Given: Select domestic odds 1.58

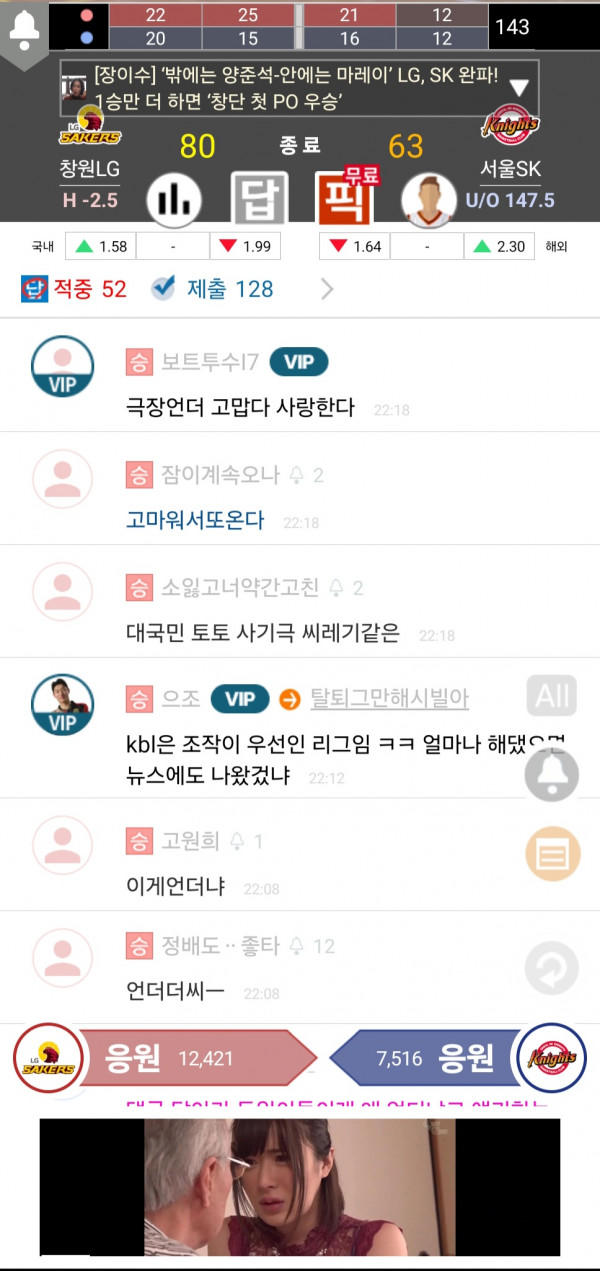Looking at the screenshot, I should click(100, 246).
